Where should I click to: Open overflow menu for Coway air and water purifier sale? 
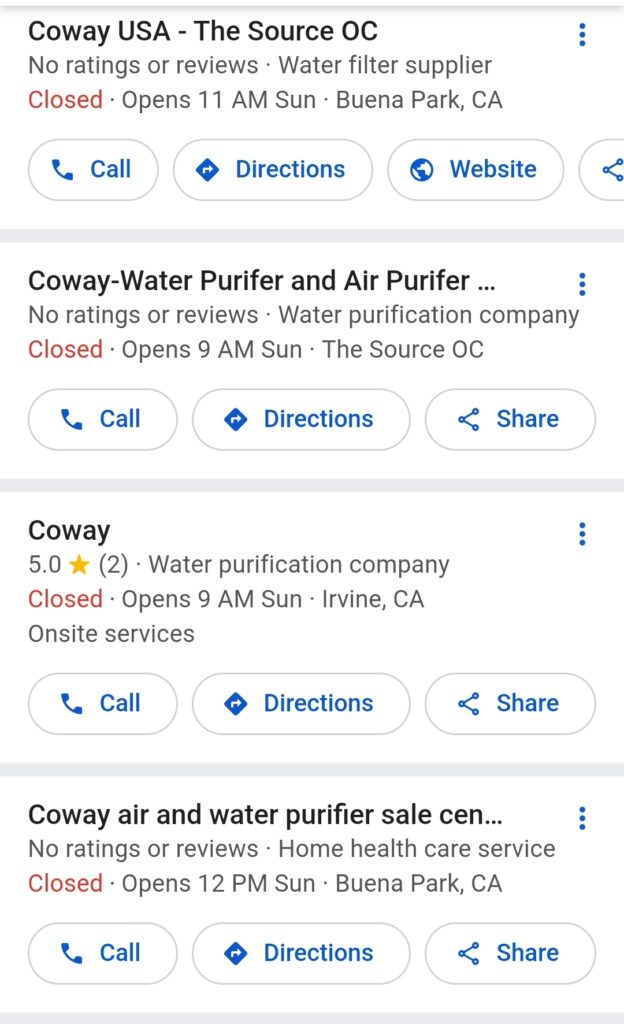(x=582, y=818)
